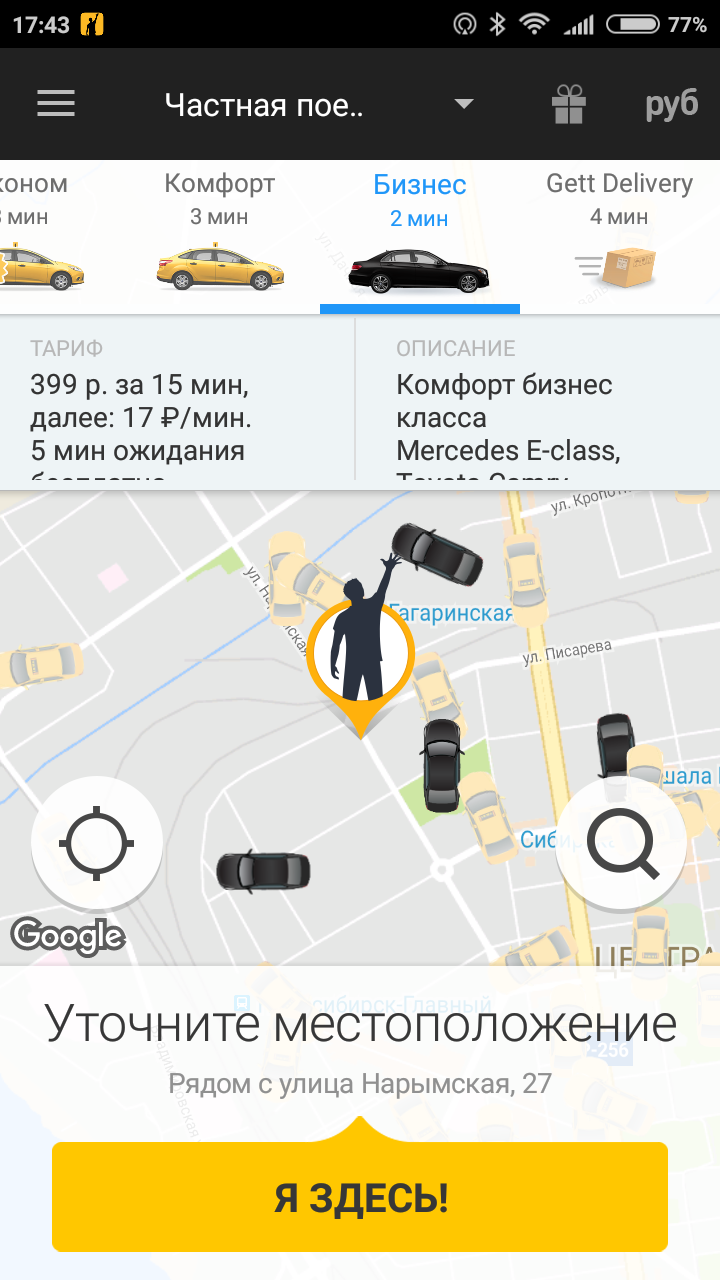Select the Бизнес car class
This screenshot has width=720, height=1280.
point(420,237)
